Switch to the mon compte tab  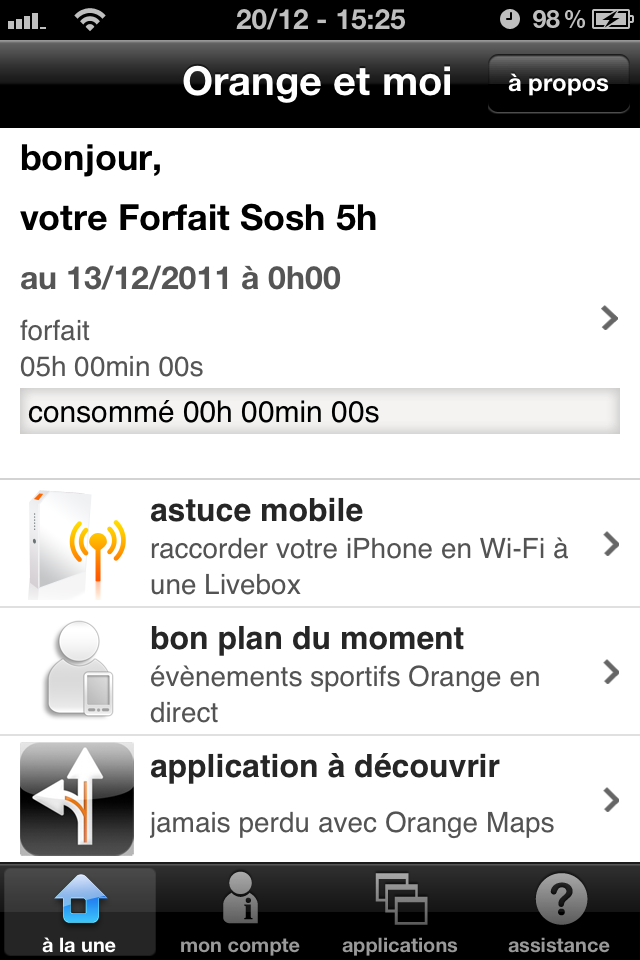coord(240,912)
